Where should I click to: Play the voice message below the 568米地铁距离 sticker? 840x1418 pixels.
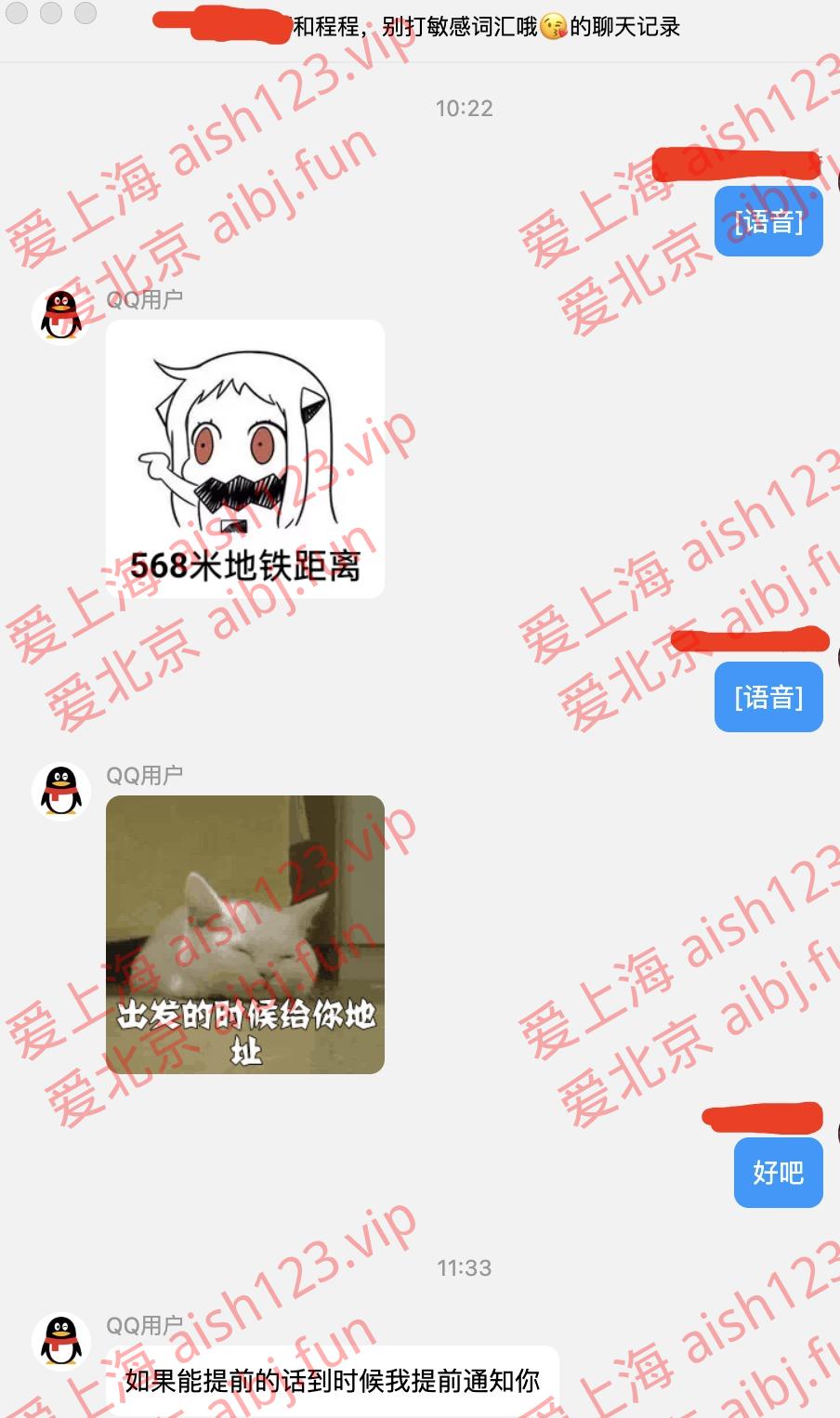coord(768,697)
